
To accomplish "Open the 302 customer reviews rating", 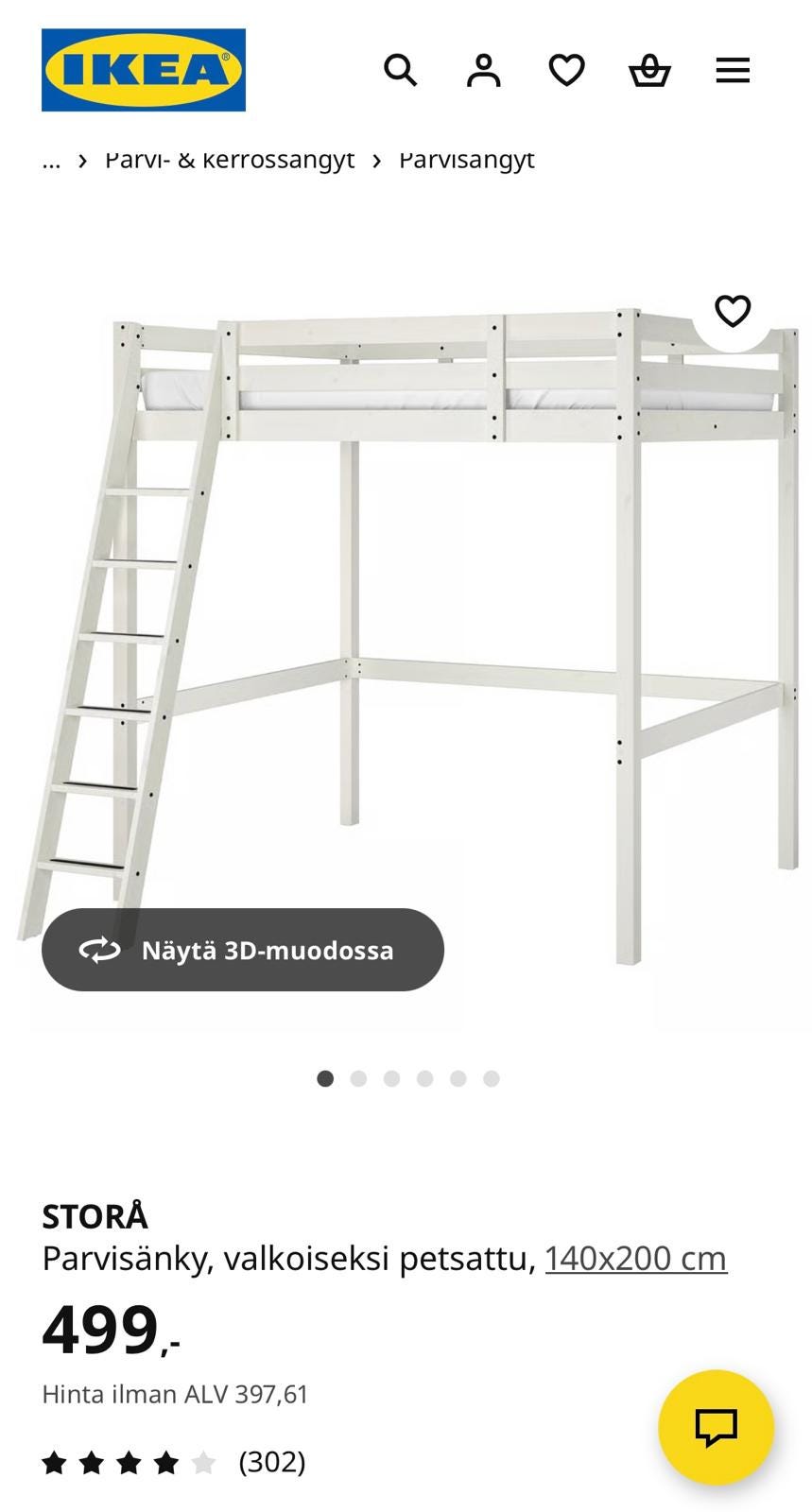I will point(174,1462).
